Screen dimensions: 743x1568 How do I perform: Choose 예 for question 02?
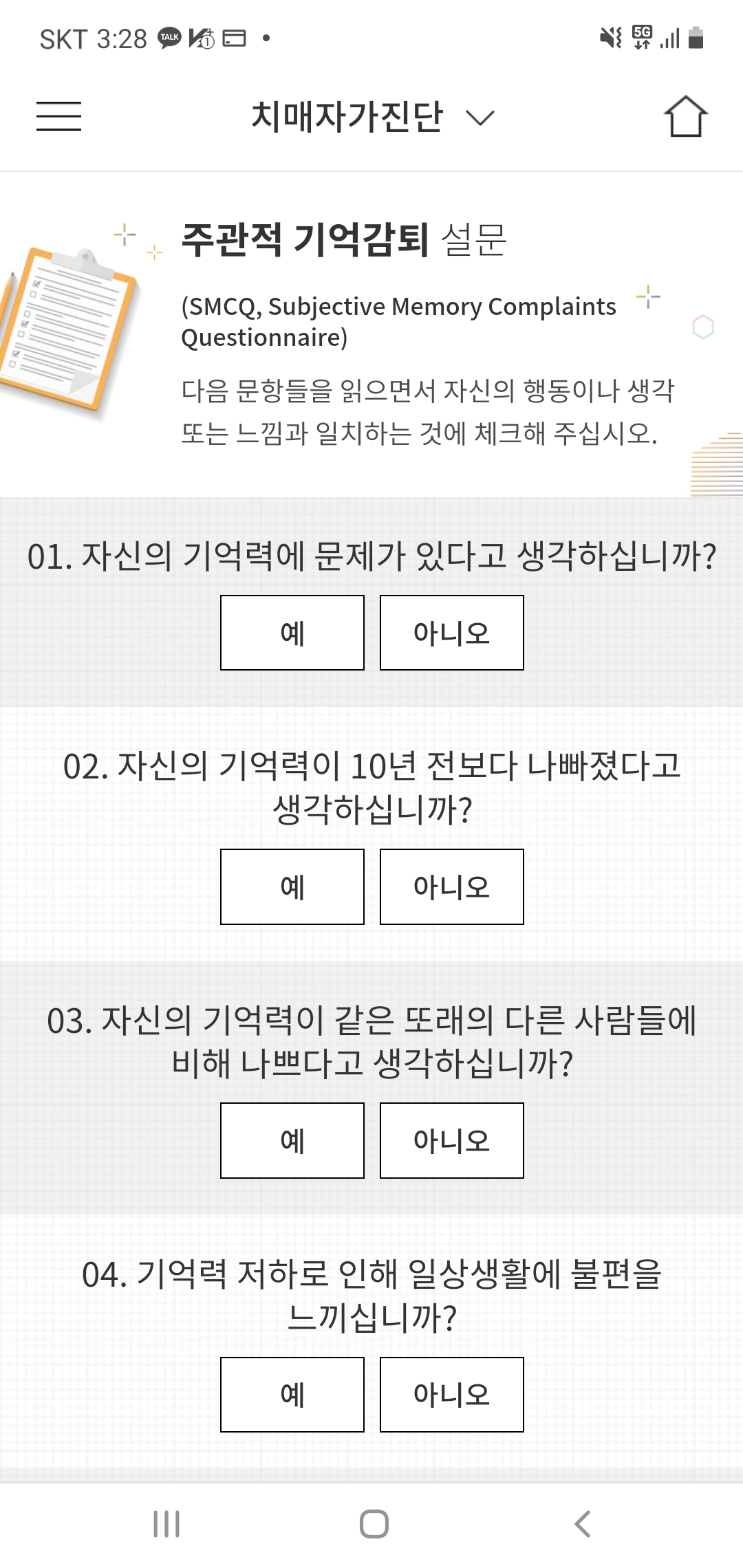click(x=292, y=887)
